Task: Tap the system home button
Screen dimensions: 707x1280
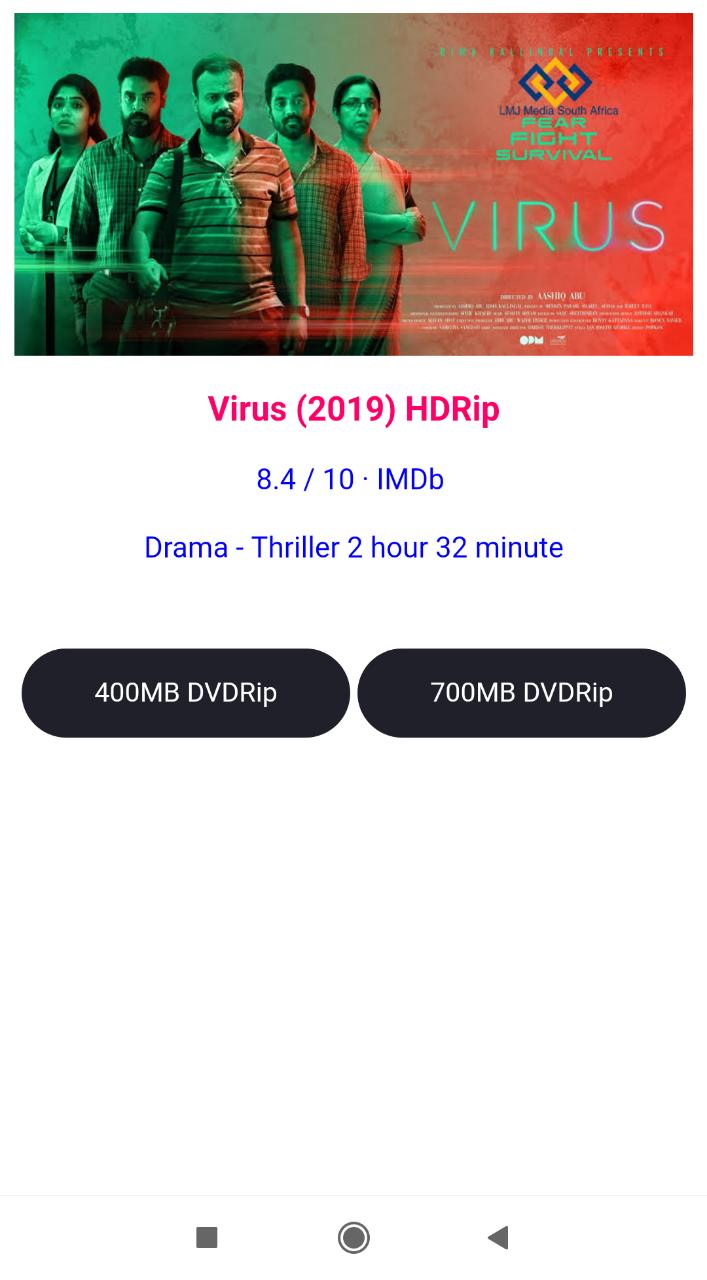Action: pos(353,1237)
